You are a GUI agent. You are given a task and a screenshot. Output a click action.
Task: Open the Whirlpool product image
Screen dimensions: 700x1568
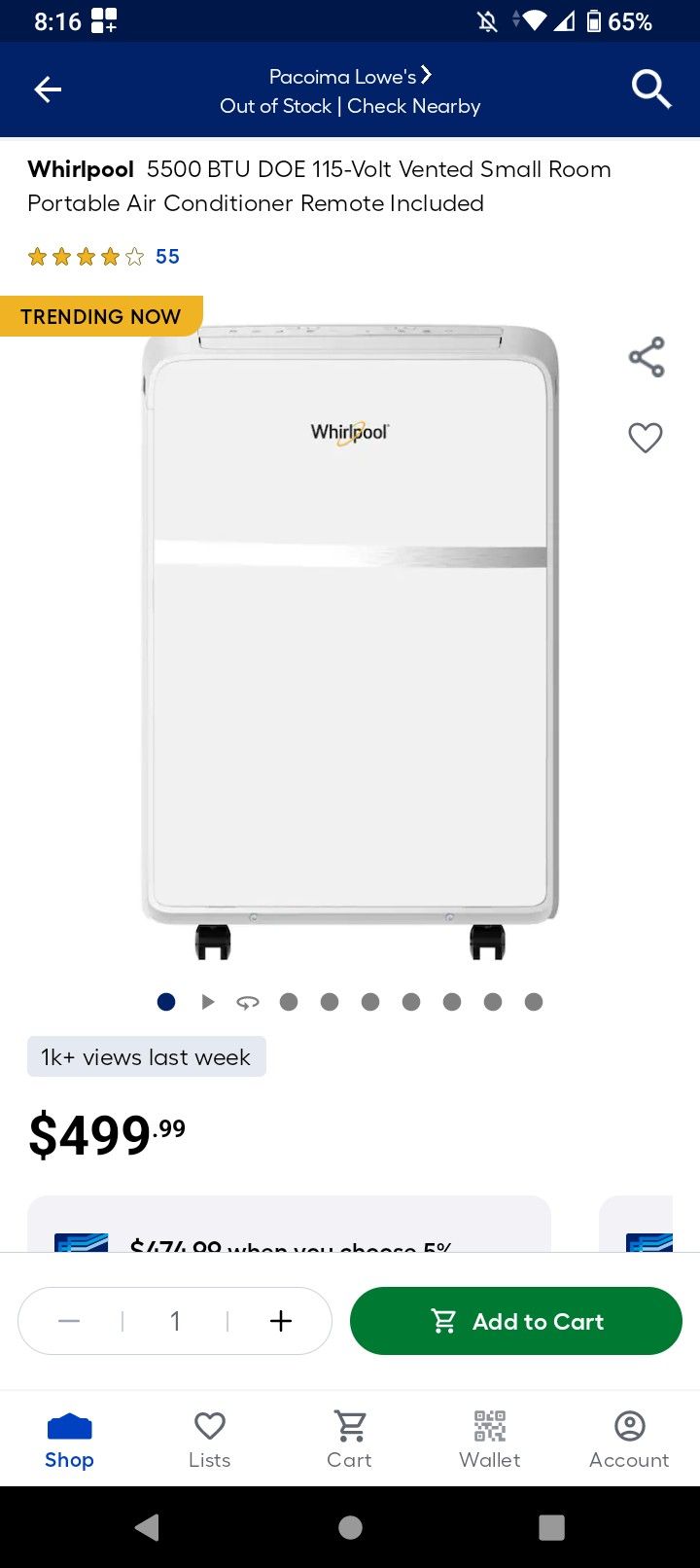(x=350, y=642)
